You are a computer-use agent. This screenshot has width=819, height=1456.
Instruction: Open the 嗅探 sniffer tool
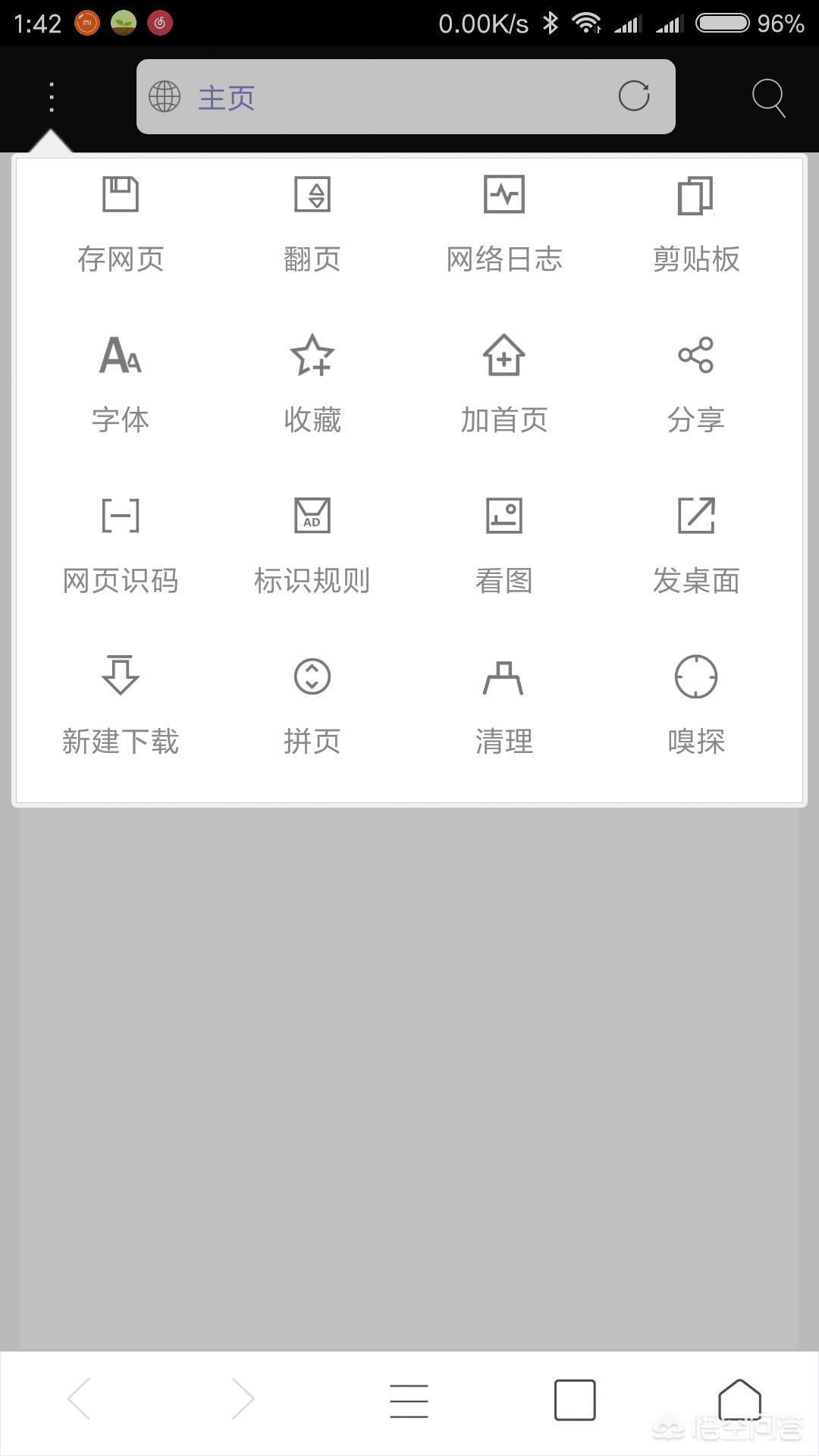[696, 705]
